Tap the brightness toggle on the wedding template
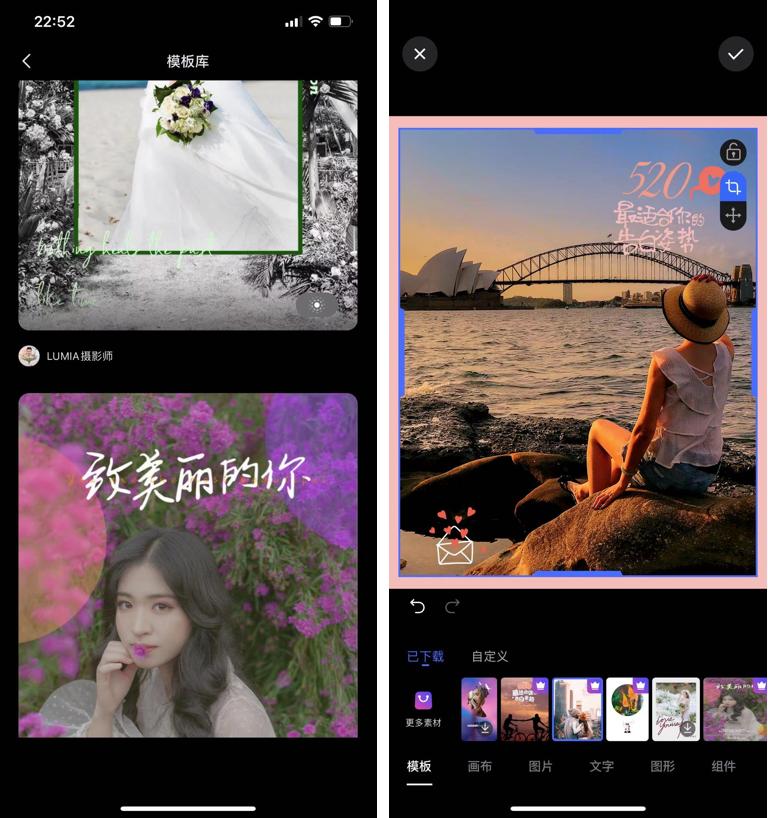Viewport: 768px width, 818px height. coord(317,303)
